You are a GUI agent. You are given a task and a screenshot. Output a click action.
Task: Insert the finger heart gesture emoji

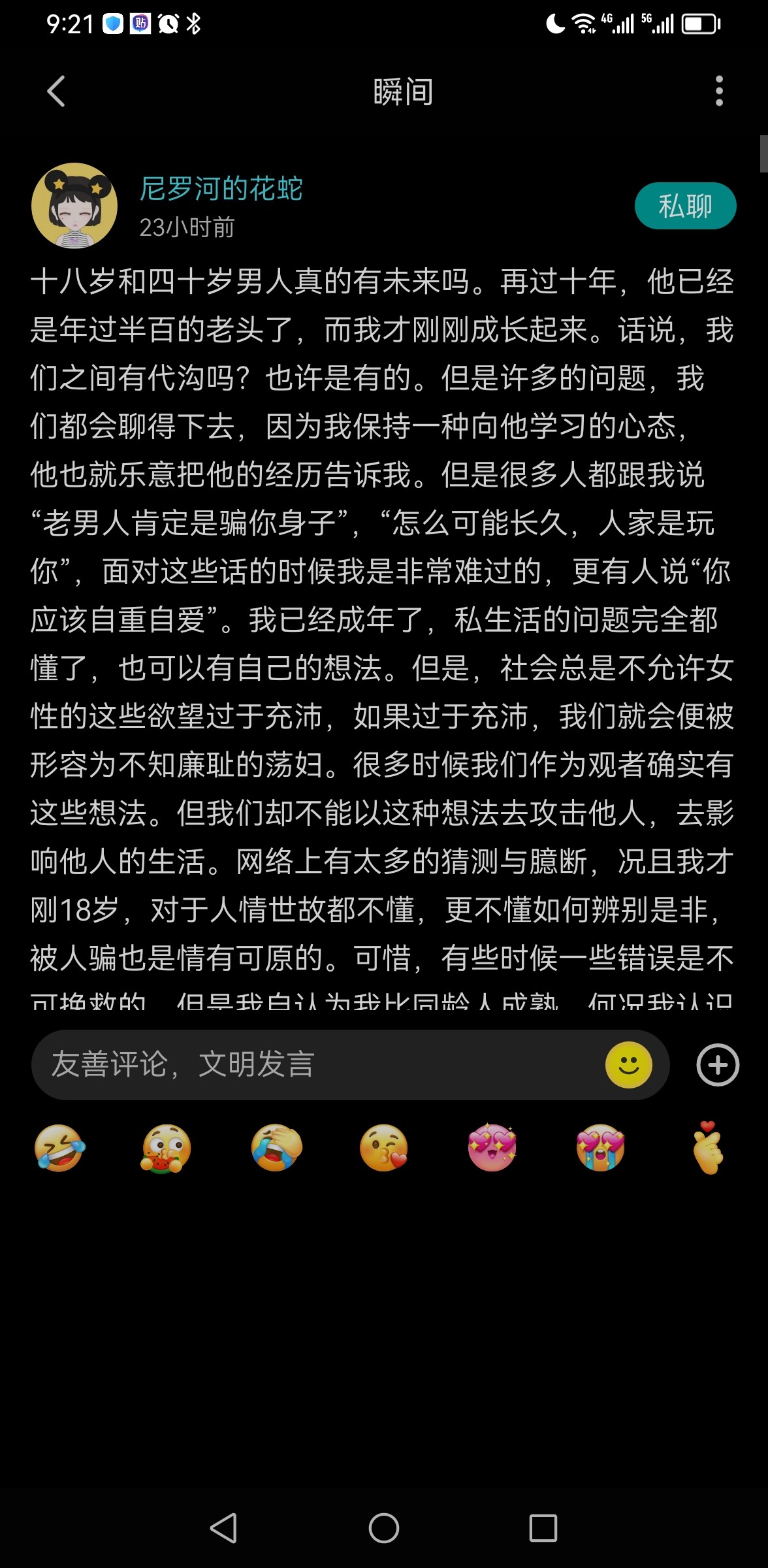click(708, 1148)
